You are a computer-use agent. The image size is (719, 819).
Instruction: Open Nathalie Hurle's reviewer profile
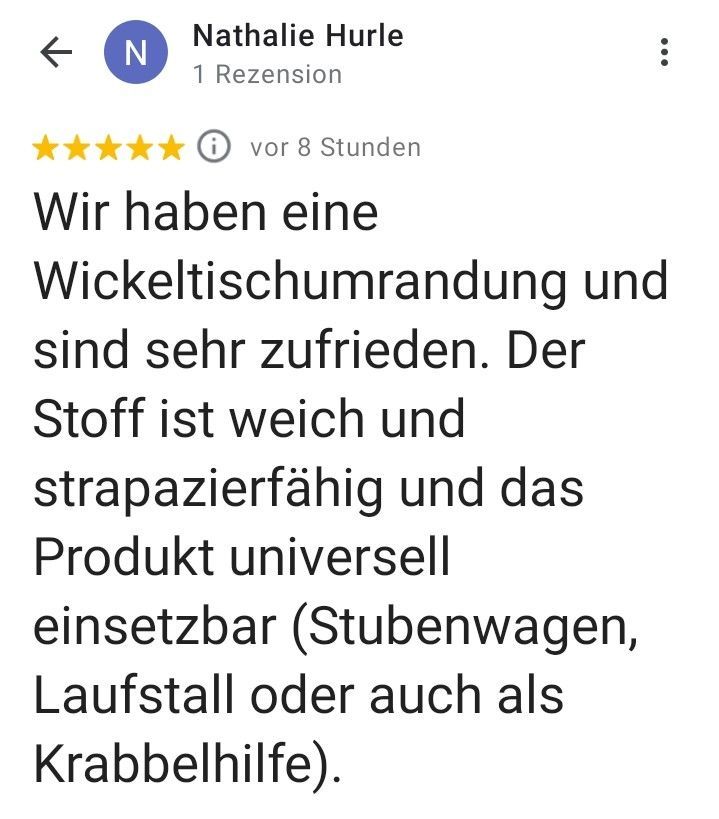pyautogui.click(x=296, y=37)
